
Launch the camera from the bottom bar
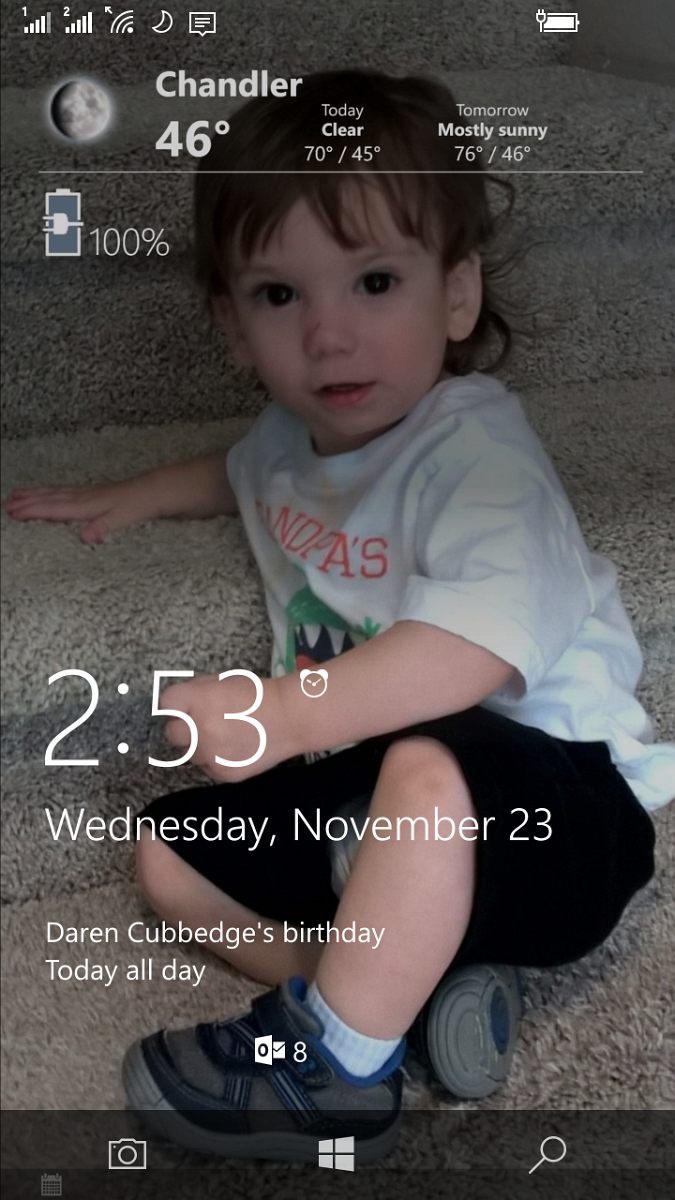coord(127,1154)
